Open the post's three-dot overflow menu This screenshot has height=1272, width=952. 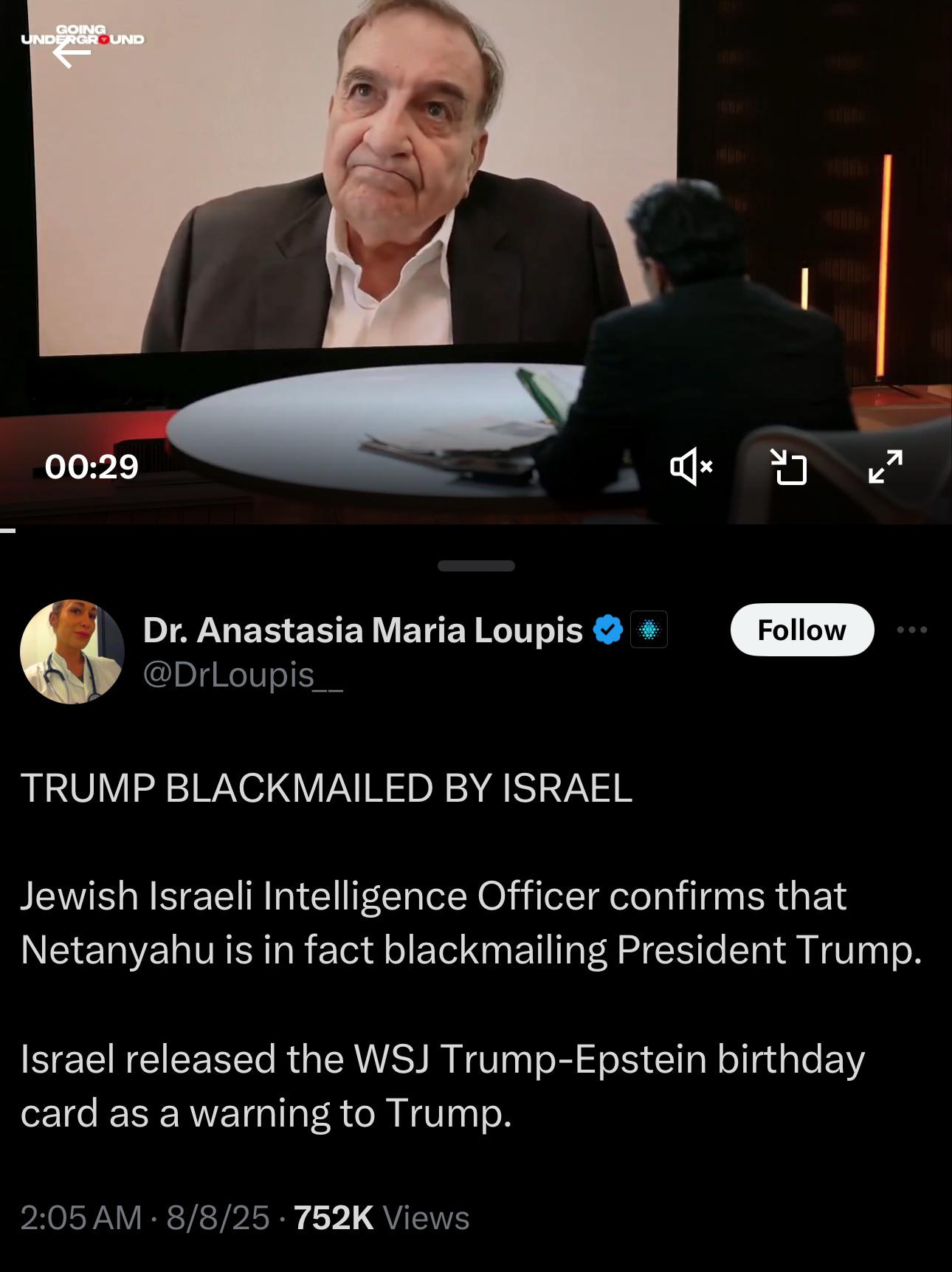coord(912,630)
